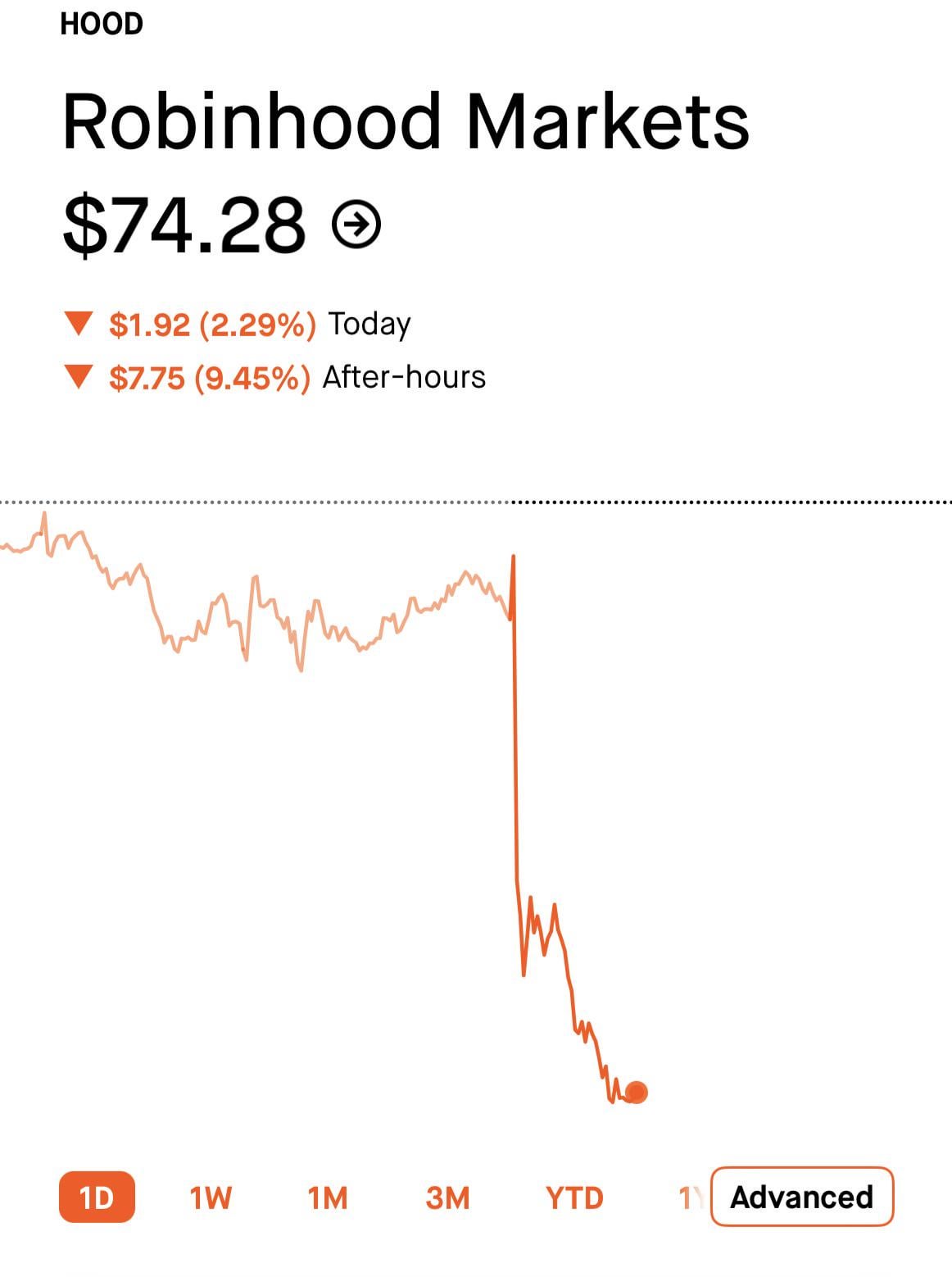The width and height of the screenshot is (952, 1277).
Task: Select the 1D chart range
Action: pos(97,1197)
